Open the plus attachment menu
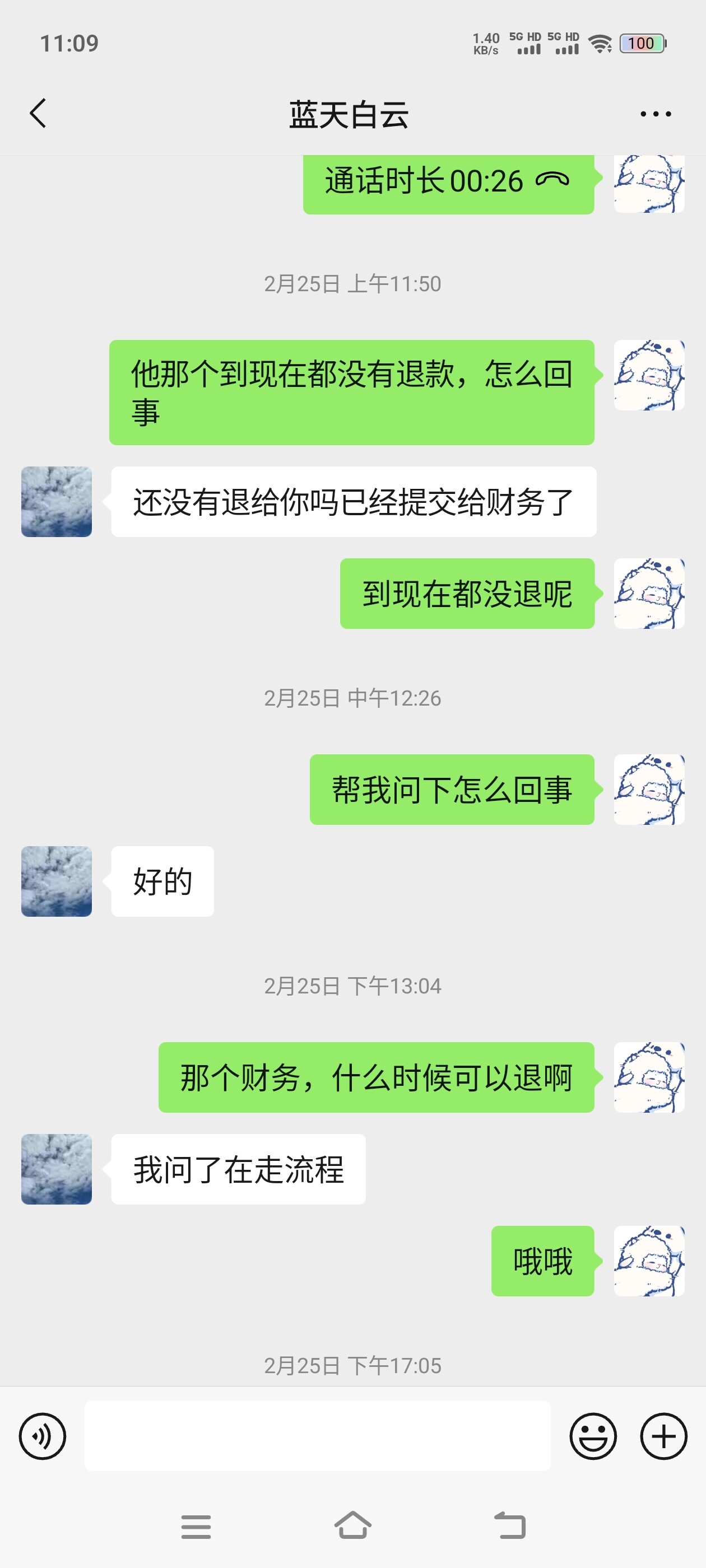Image resolution: width=706 pixels, height=1568 pixels. [x=663, y=1436]
